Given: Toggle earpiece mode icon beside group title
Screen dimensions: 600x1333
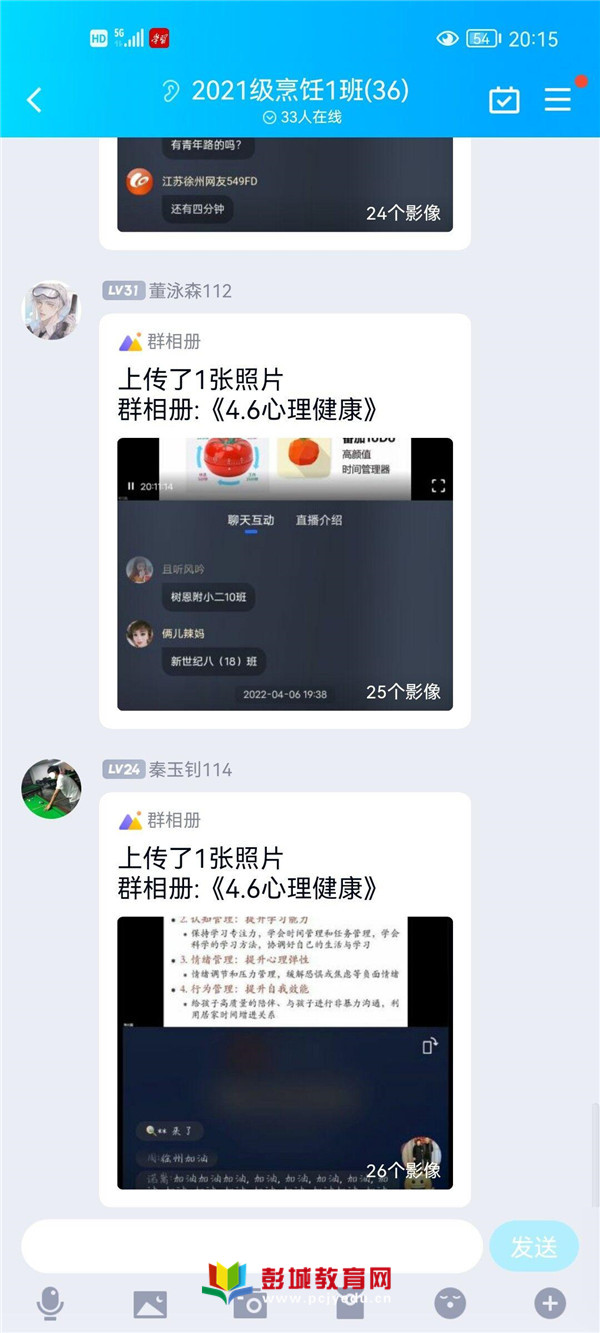Looking at the screenshot, I should pos(171,92).
